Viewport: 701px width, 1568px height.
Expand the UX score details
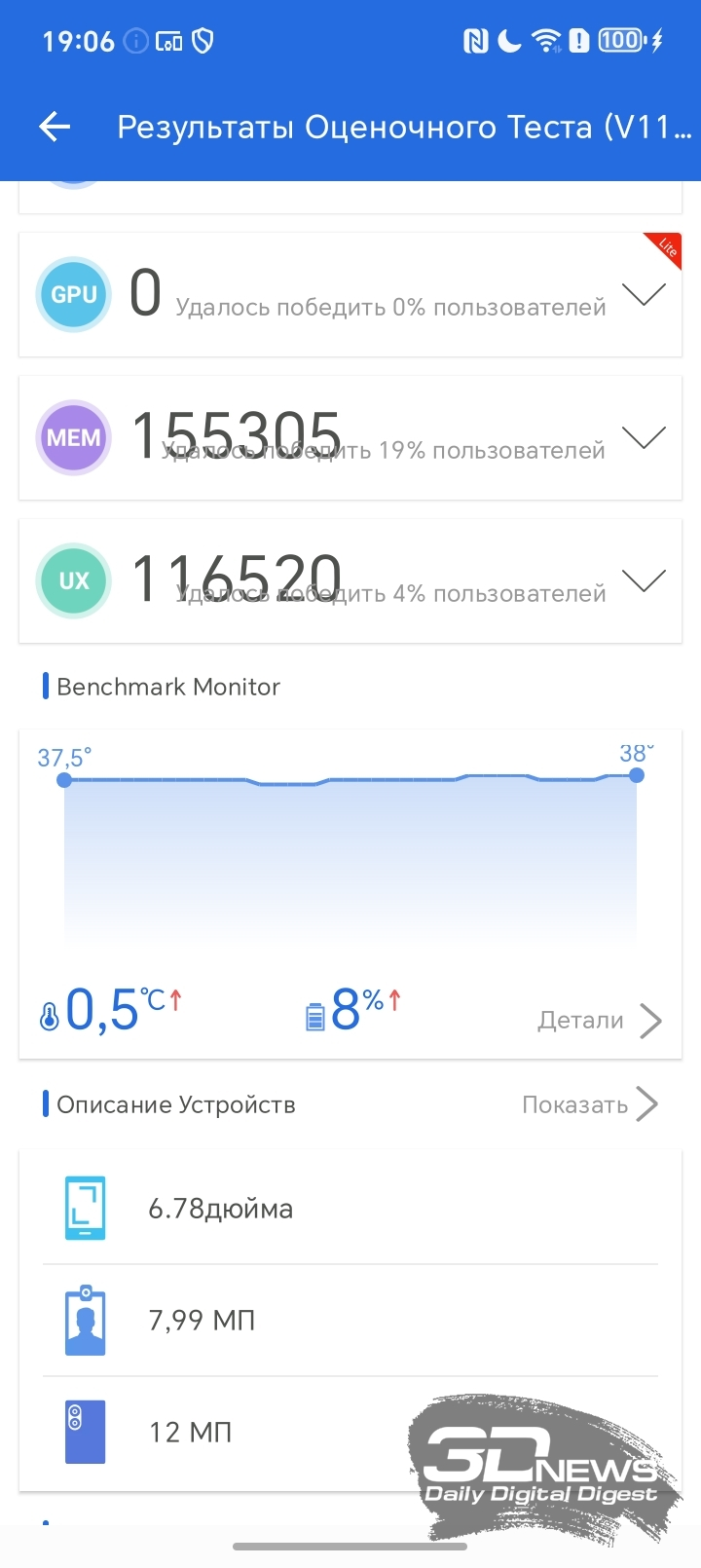[x=644, y=580]
